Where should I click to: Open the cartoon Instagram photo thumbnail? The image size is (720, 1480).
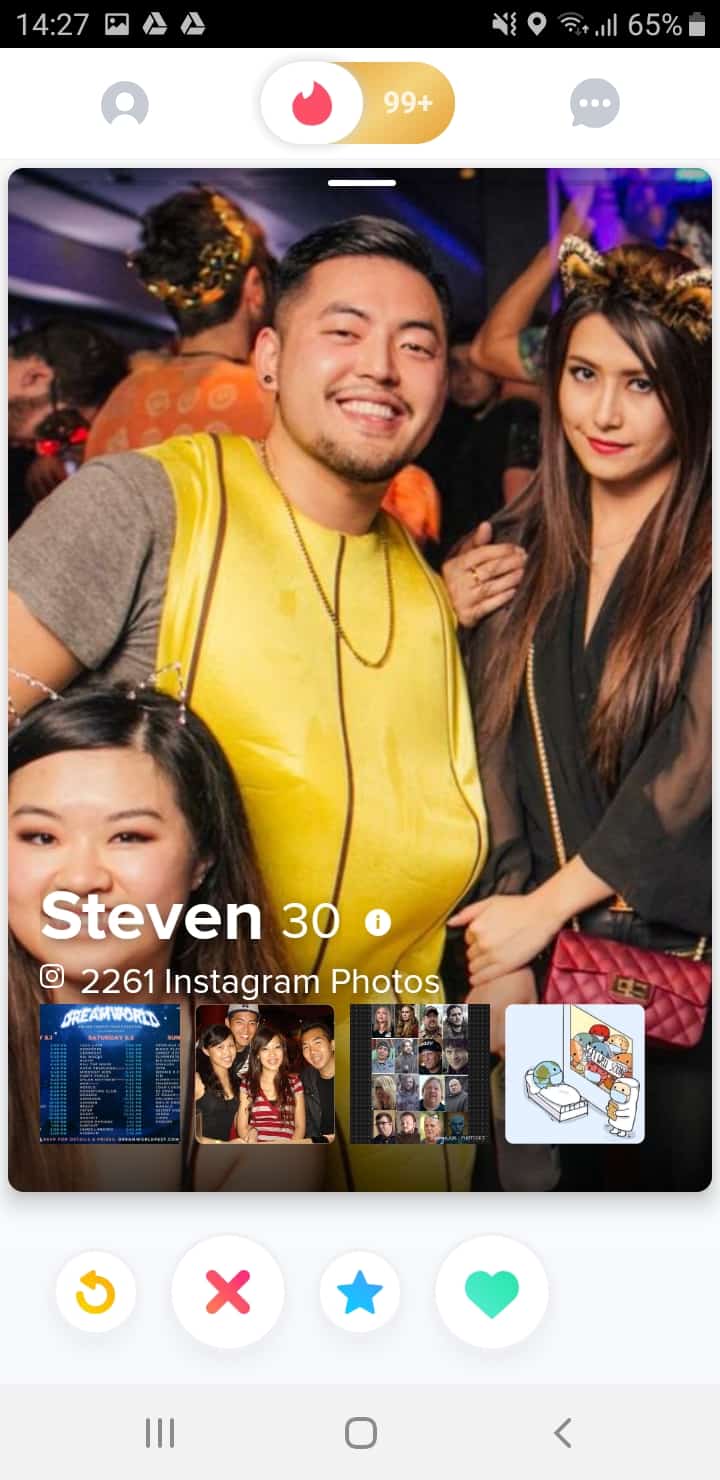pyautogui.click(x=575, y=1074)
